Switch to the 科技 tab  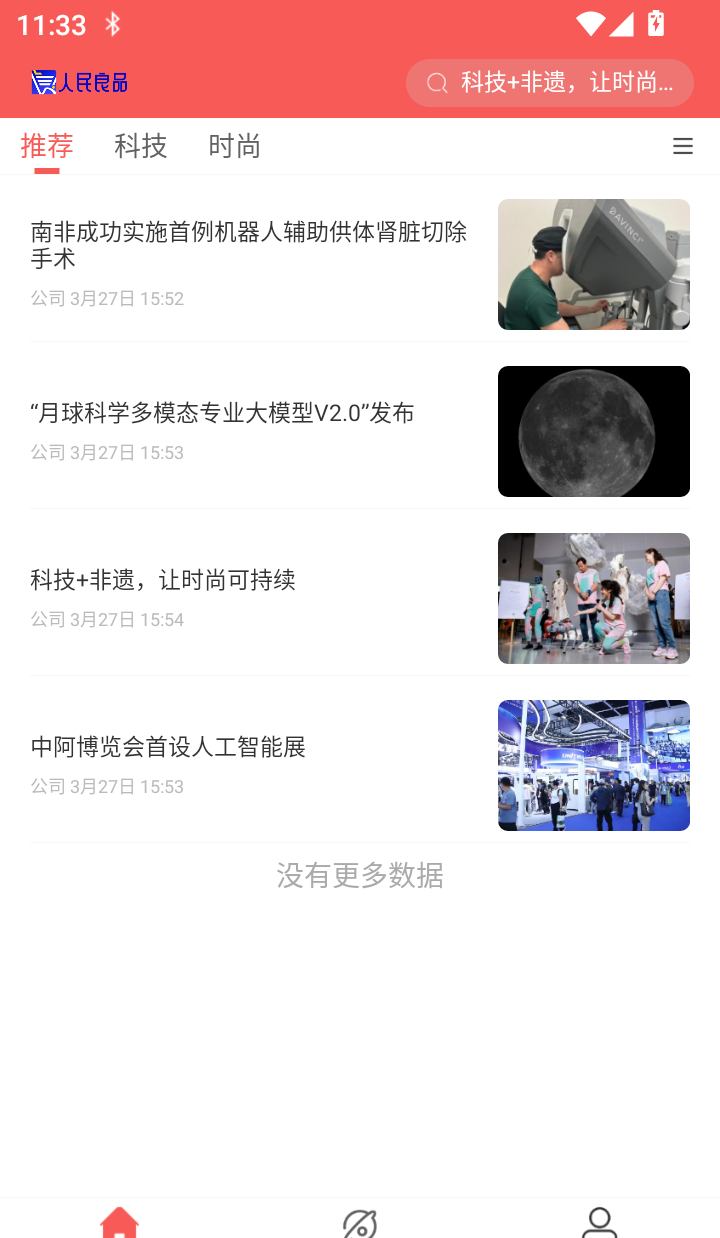(x=140, y=146)
